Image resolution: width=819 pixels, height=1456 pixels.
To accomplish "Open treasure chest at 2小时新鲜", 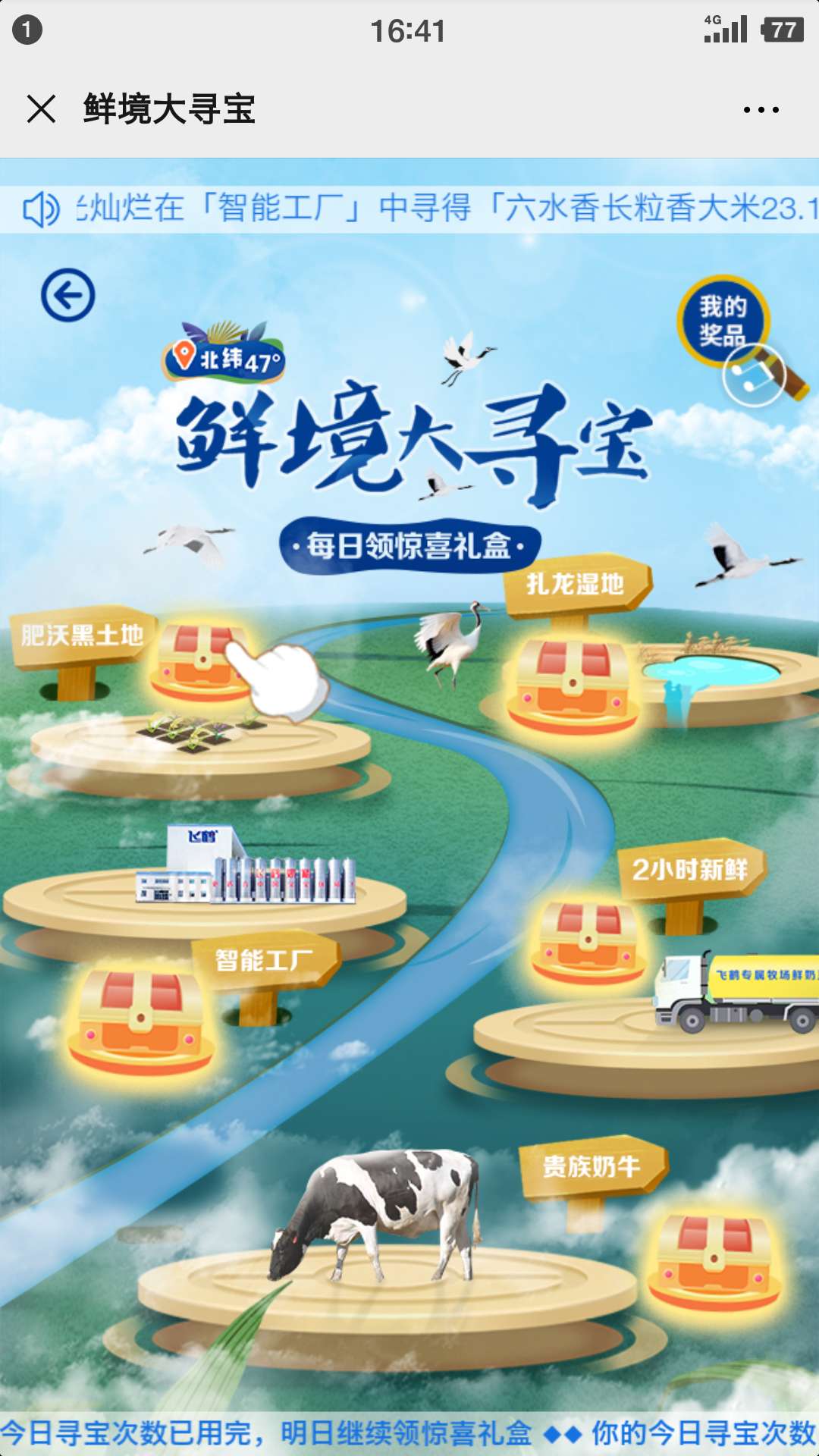I will point(588,941).
